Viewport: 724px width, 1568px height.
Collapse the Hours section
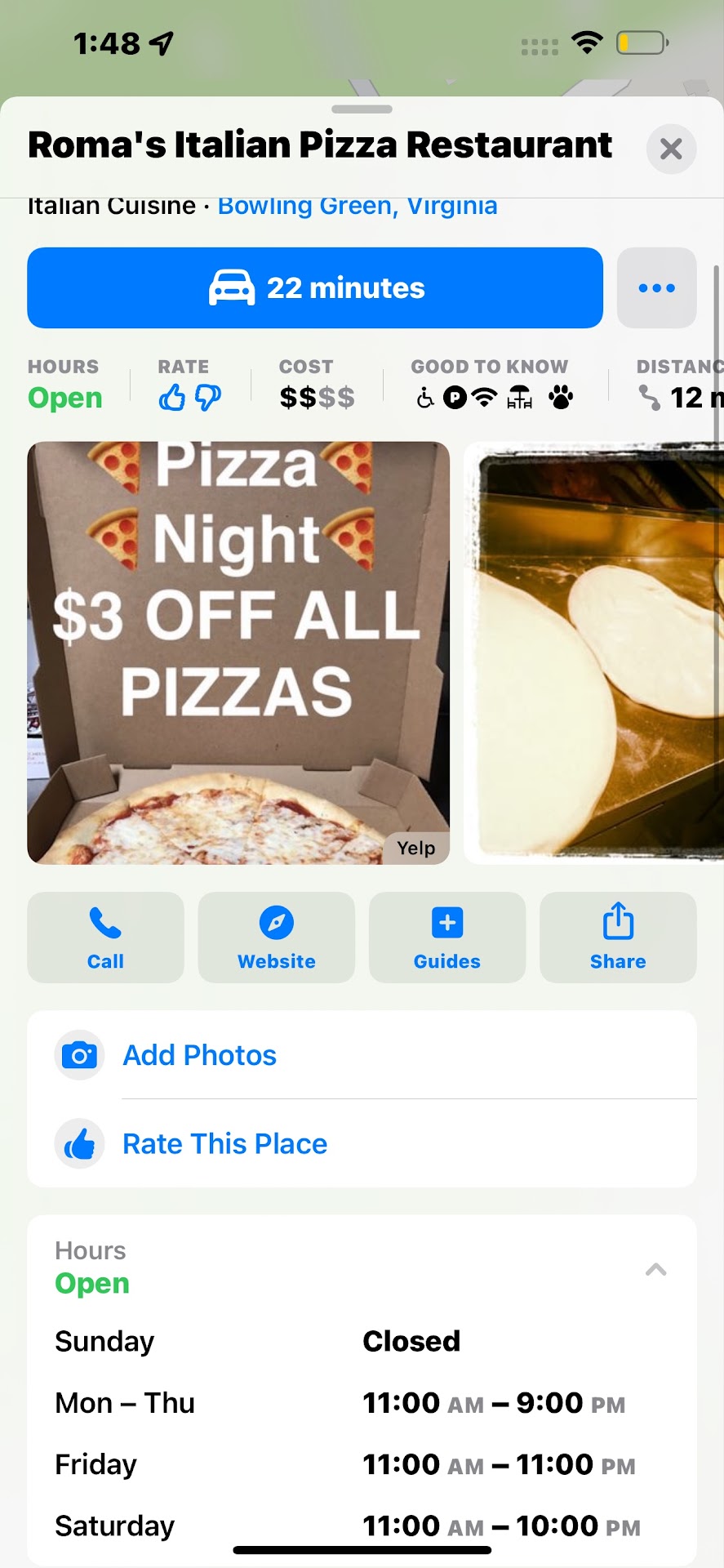(x=656, y=1269)
